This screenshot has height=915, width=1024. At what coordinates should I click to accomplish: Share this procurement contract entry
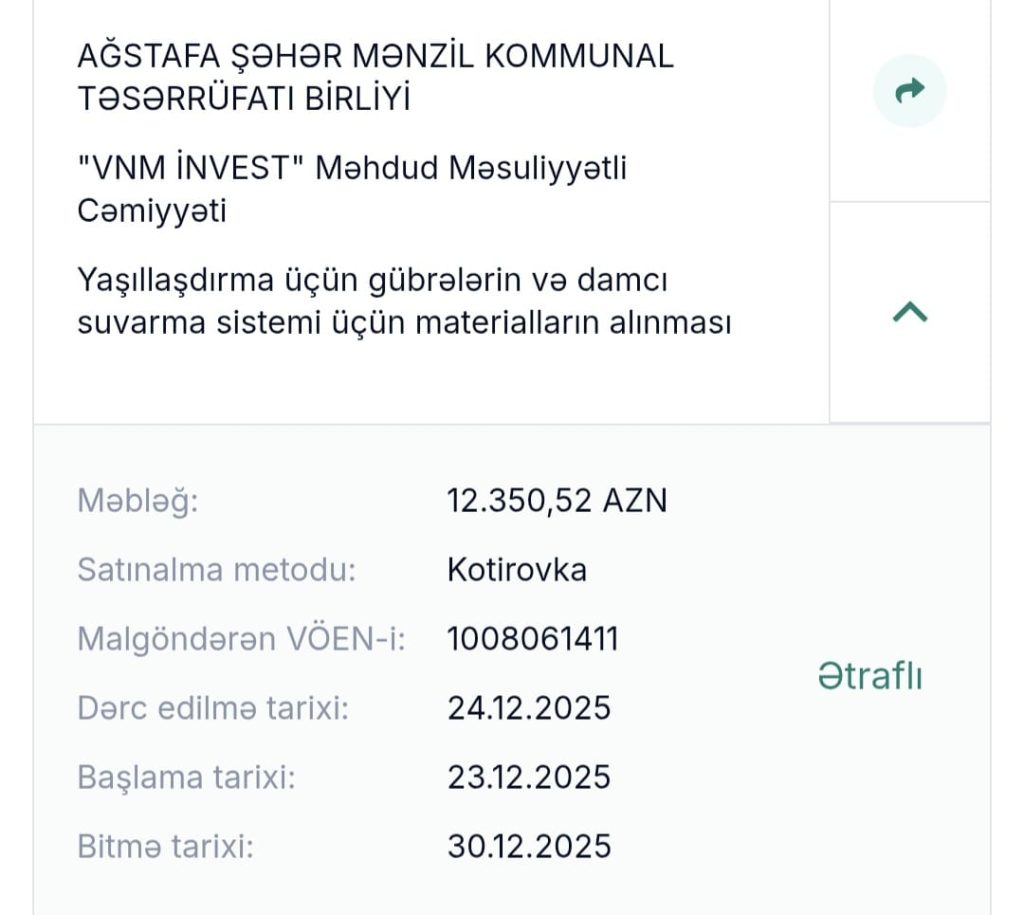(909, 92)
